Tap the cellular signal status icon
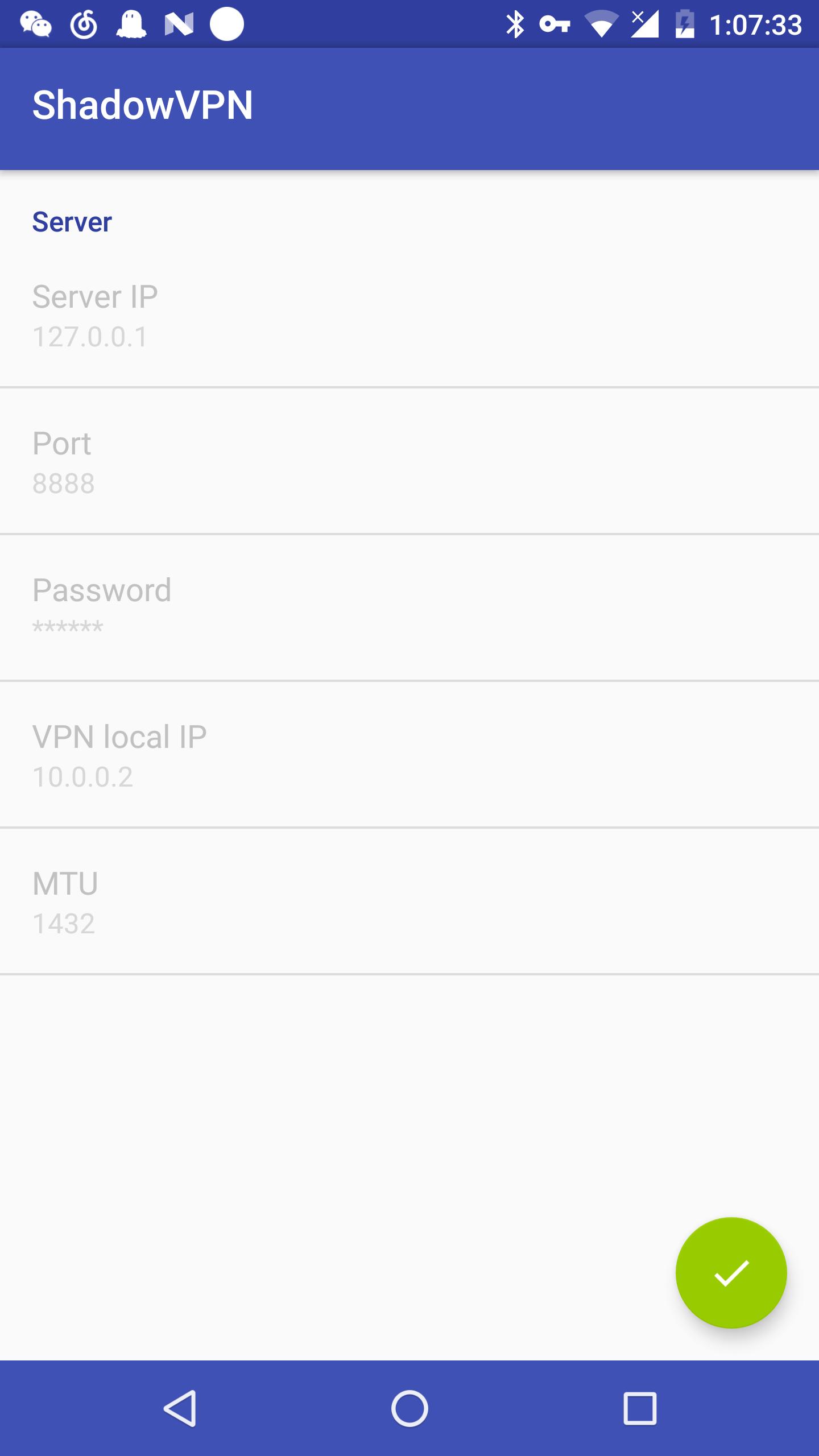Image resolution: width=819 pixels, height=1456 pixels. click(x=644, y=24)
